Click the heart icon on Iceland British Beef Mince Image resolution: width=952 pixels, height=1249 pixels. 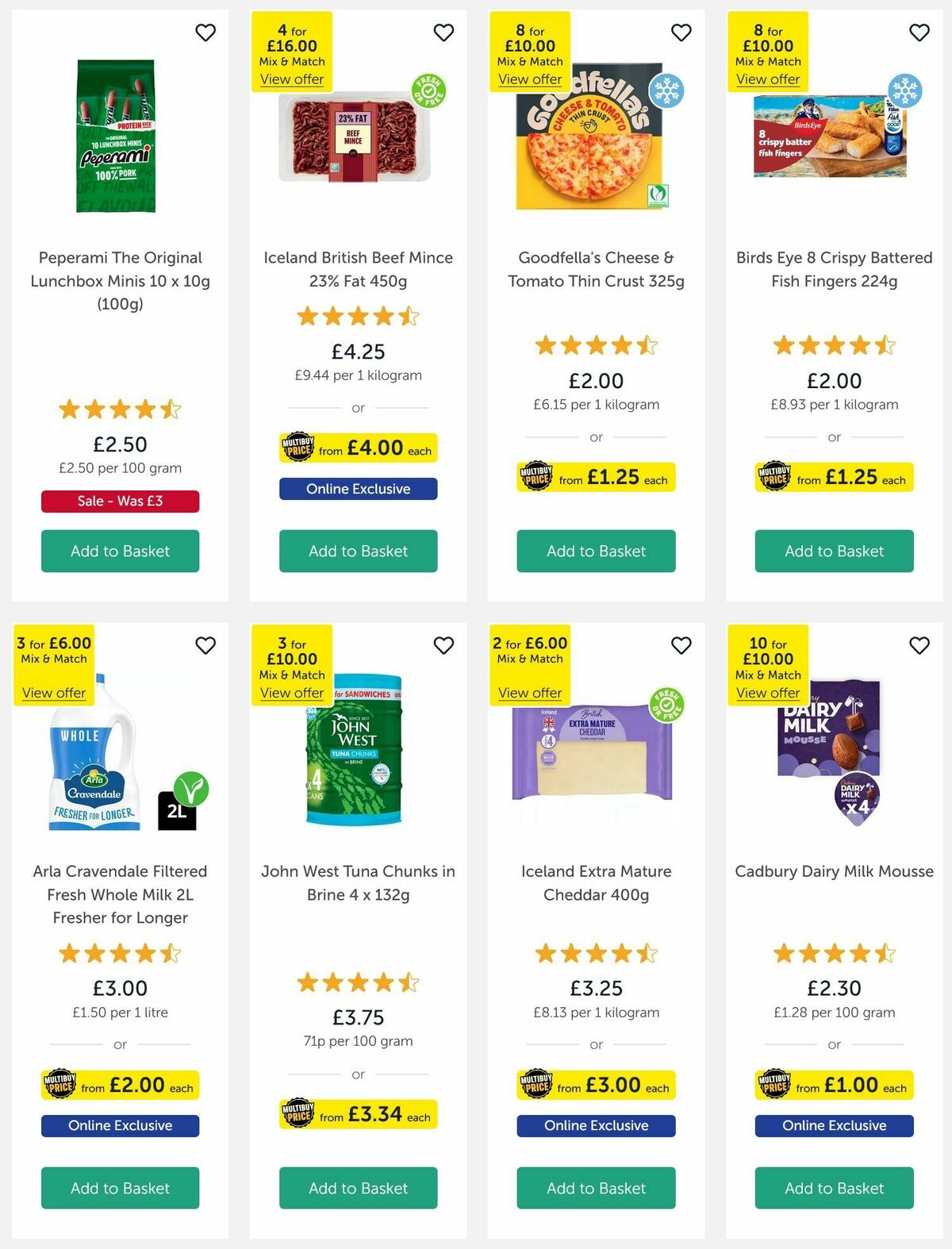pos(444,33)
